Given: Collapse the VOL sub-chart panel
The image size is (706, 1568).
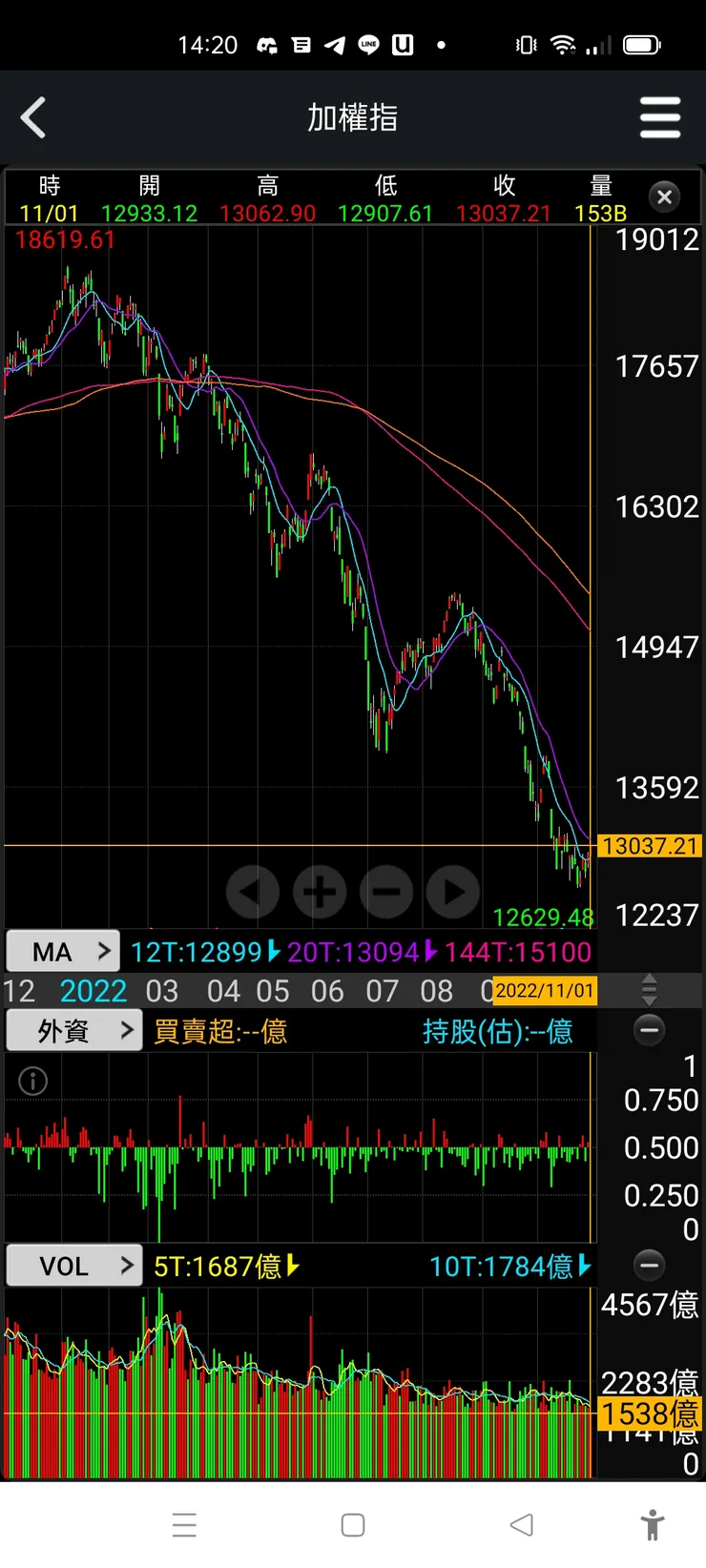Looking at the screenshot, I should (x=649, y=1265).
